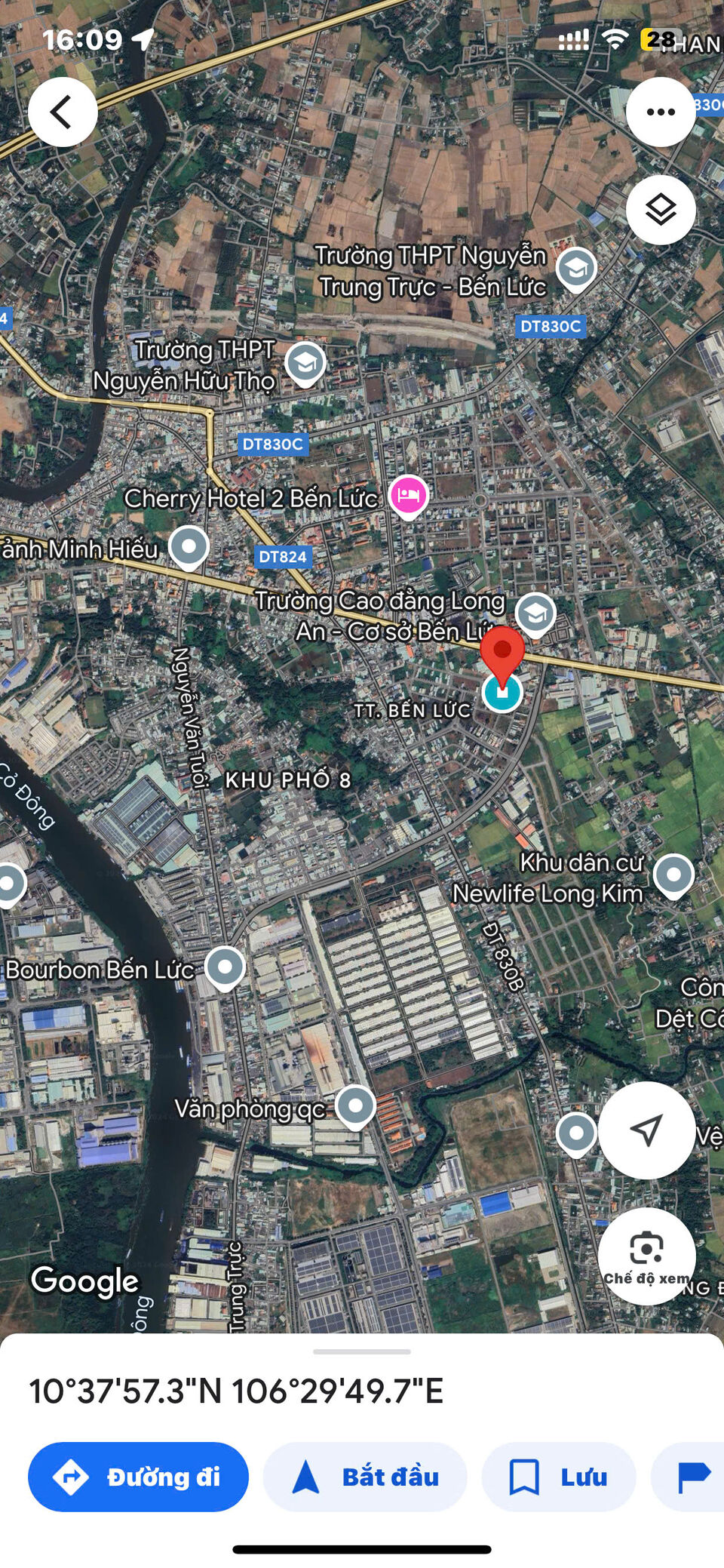Viewport: 724px width, 1568px height.
Task: Get directions with Đường đi
Action: click(x=138, y=1477)
